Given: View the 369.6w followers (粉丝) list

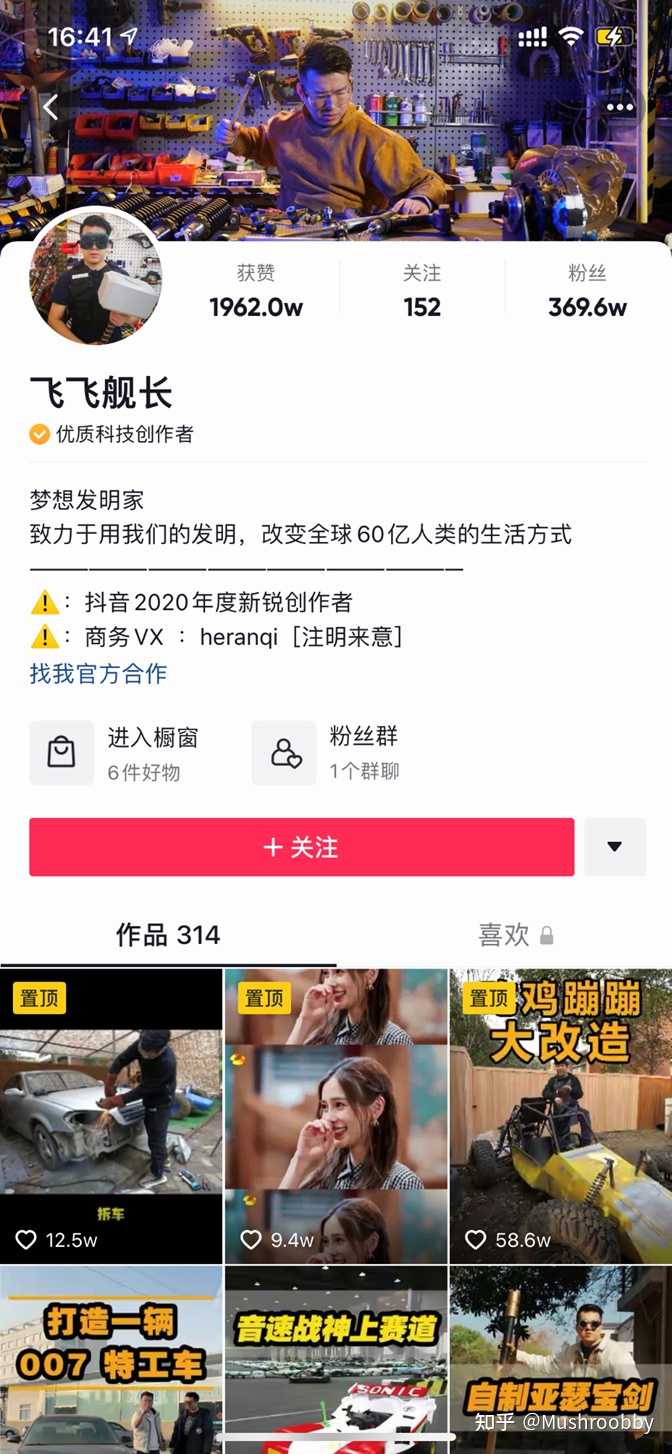Looking at the screenshot, I should click(x=587, y=291).
